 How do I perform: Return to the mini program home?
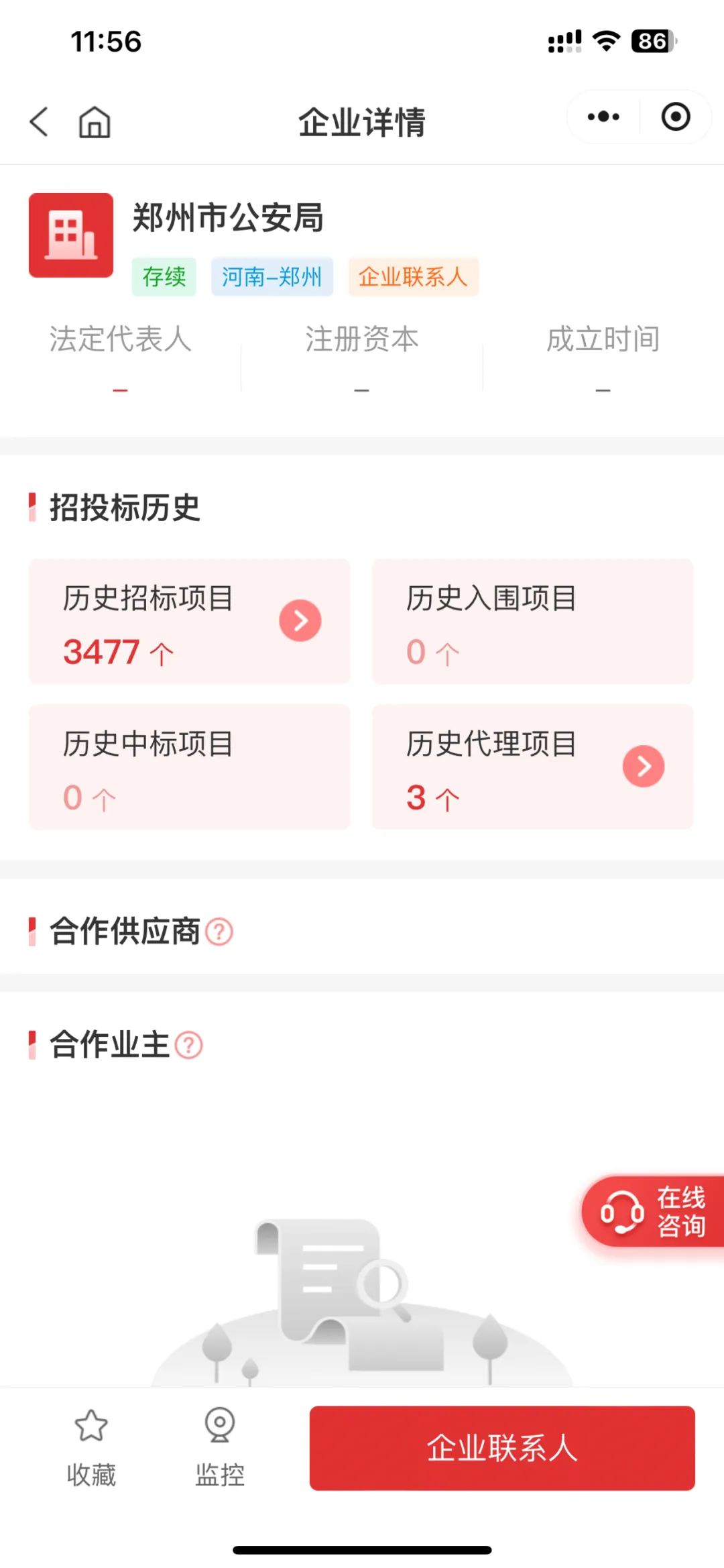95,122
